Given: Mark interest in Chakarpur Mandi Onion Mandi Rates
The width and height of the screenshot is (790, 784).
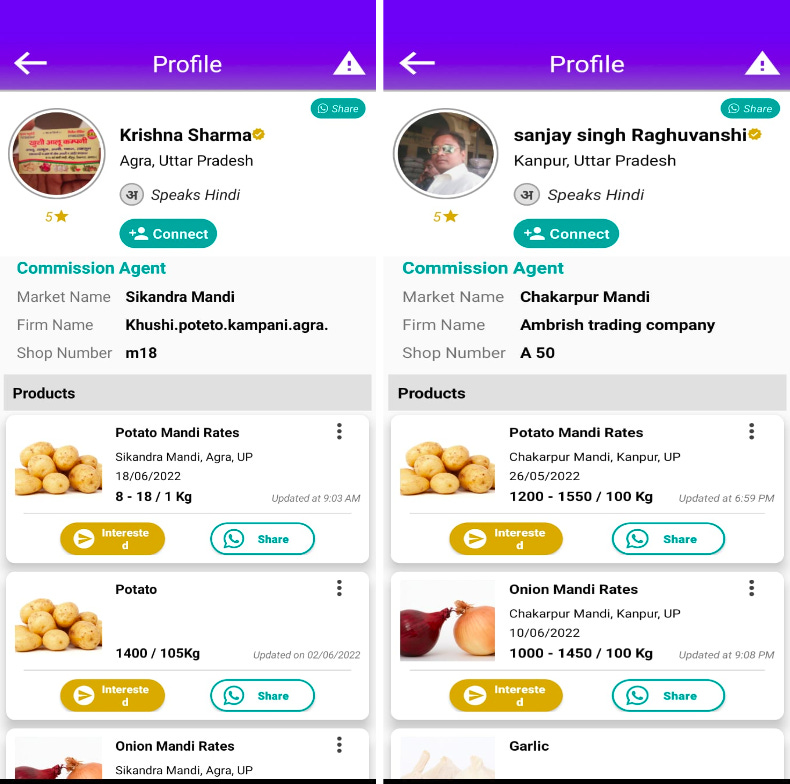Looking at the screenshot, I should [506, 696].
